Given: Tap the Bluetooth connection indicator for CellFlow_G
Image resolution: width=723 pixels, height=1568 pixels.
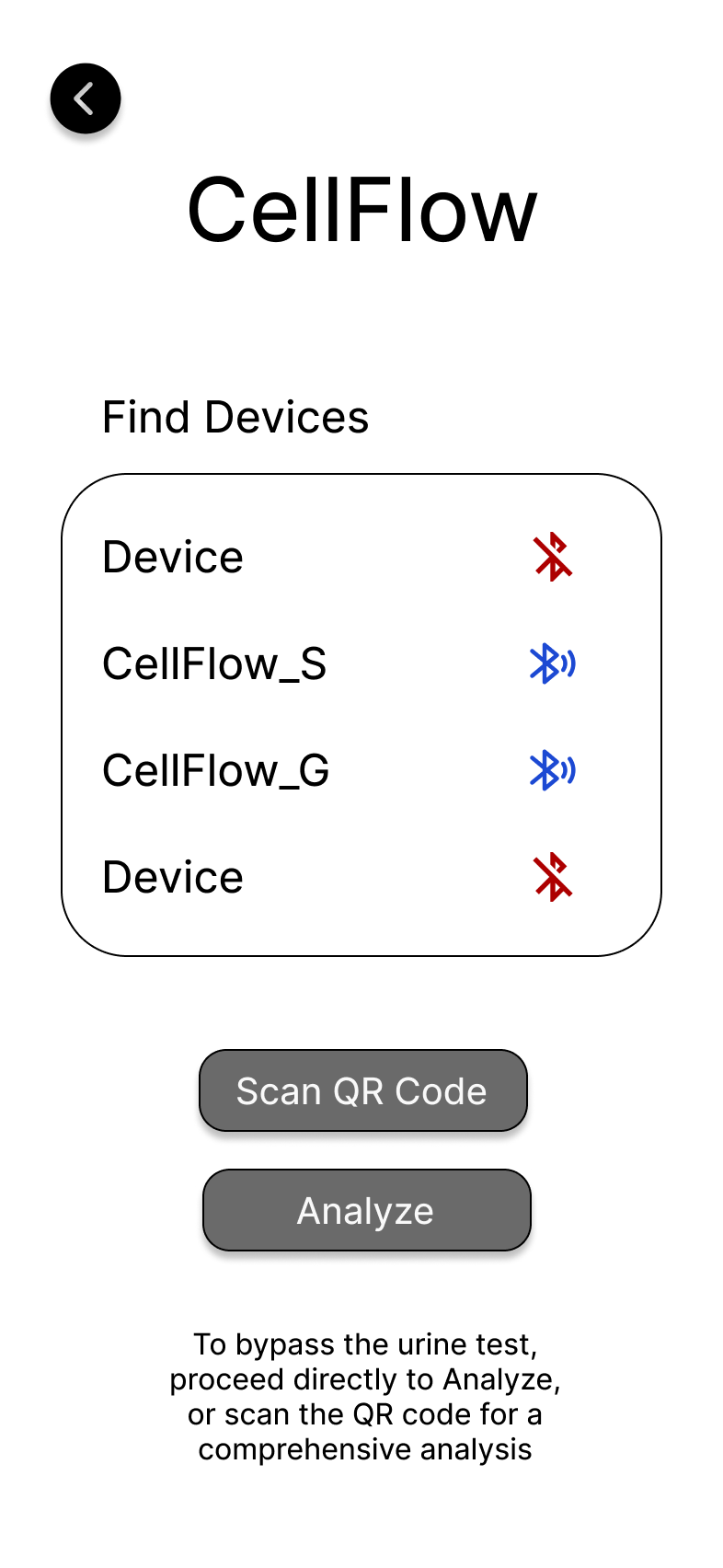Looking at the screenshot, I should [552, 770].
